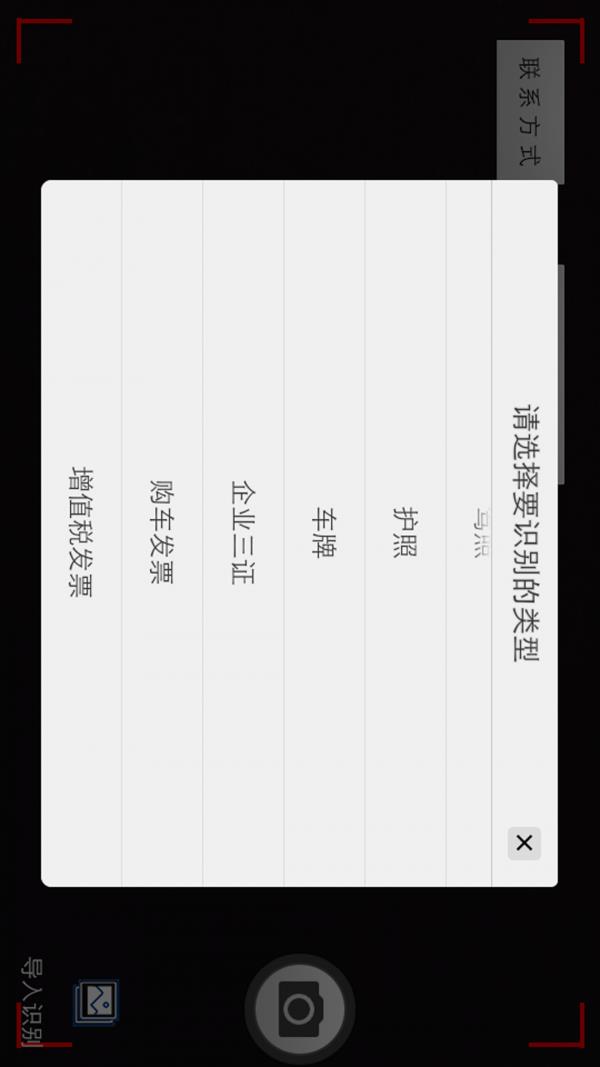Choose 车牌 from the type list

324,532
